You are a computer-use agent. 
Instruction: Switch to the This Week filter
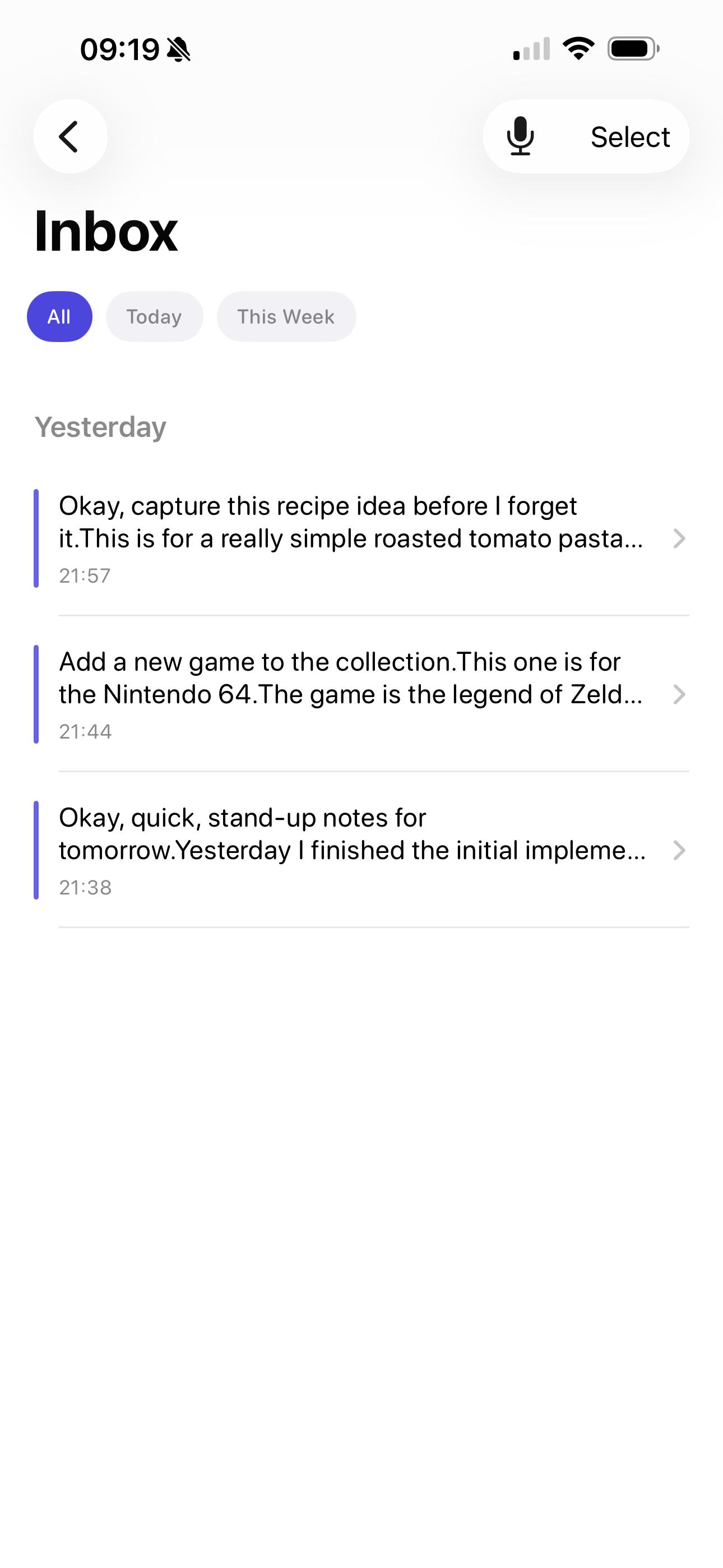point(286,316)
